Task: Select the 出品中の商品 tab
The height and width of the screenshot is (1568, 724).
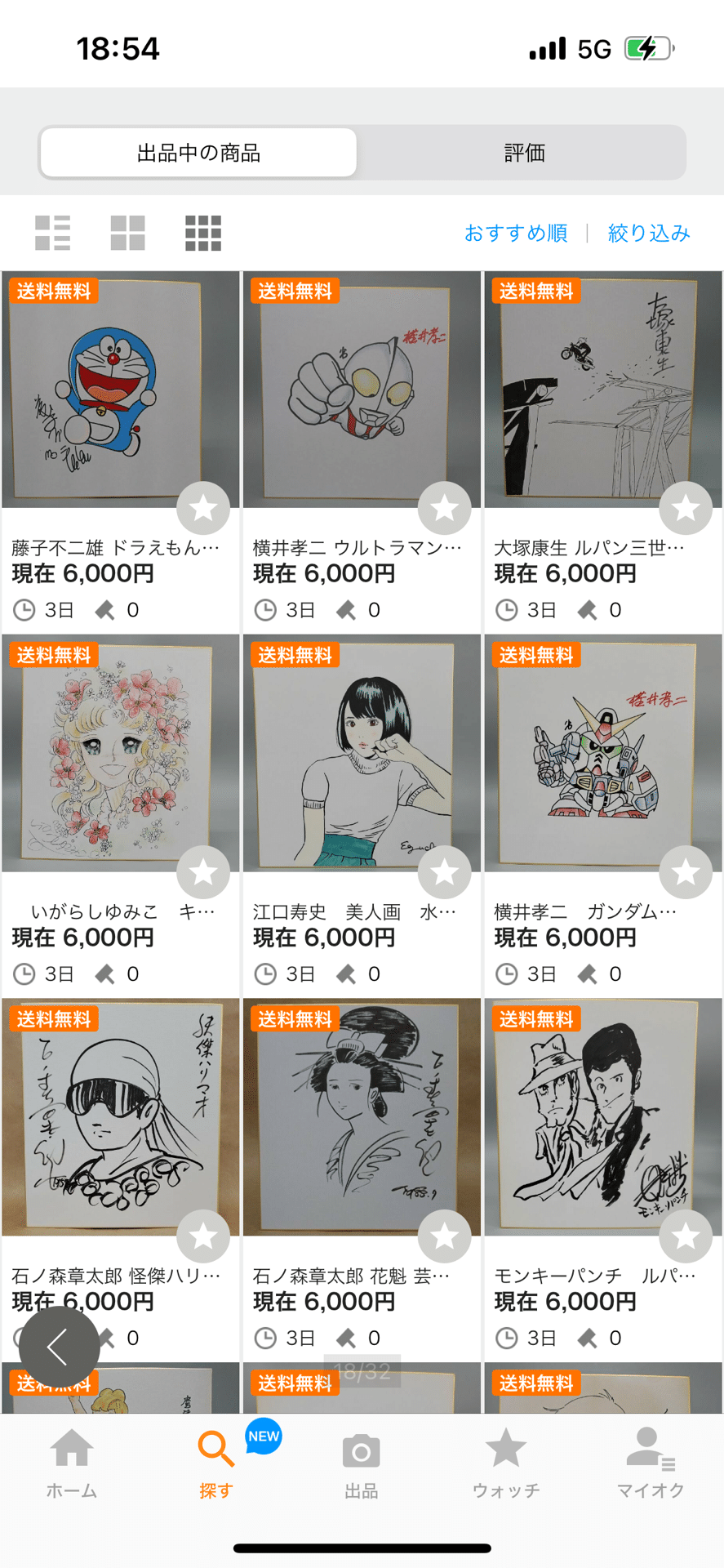Action: pos(198,153)
